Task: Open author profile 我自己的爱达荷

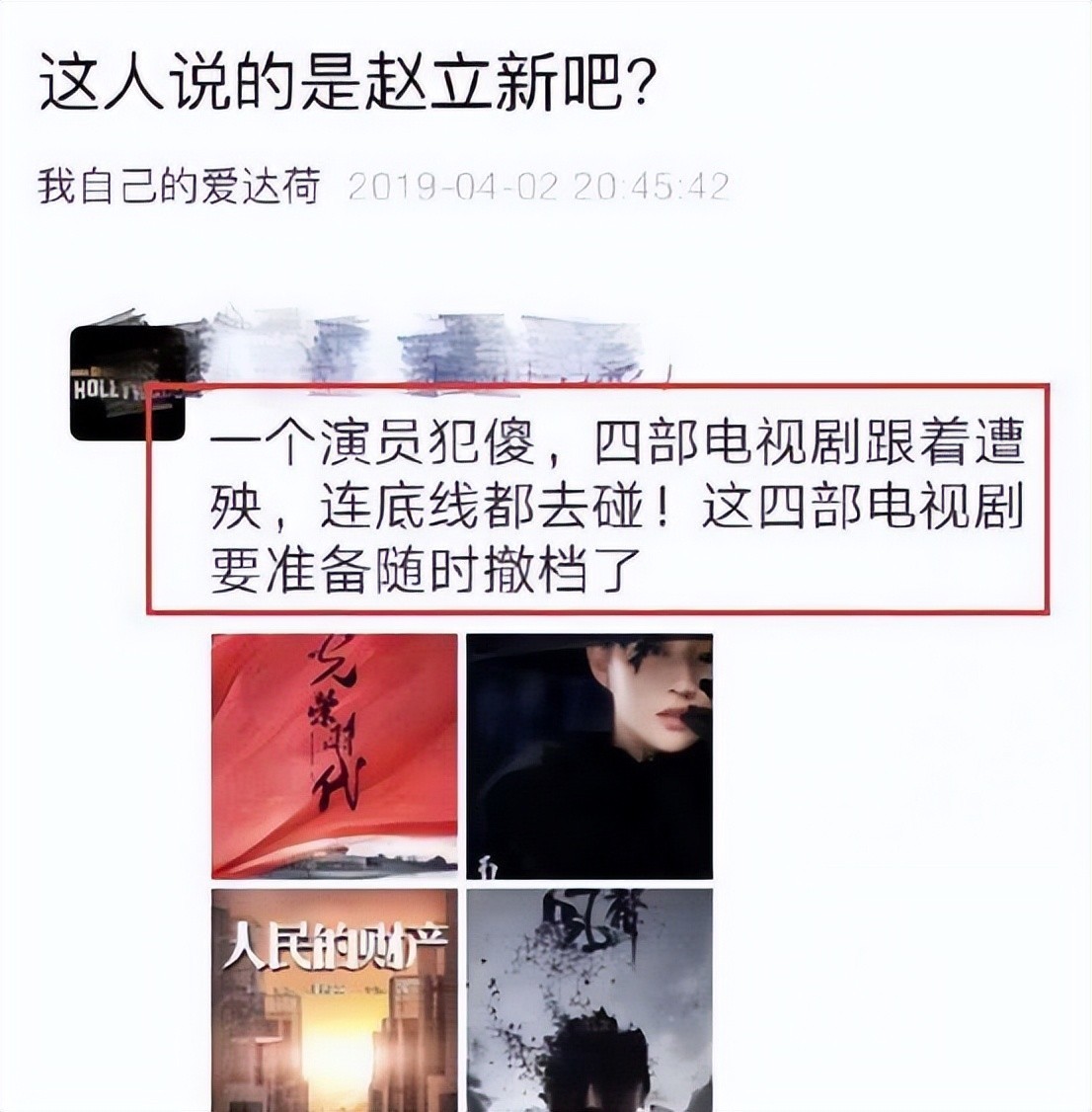Action: tap(179, 186)
